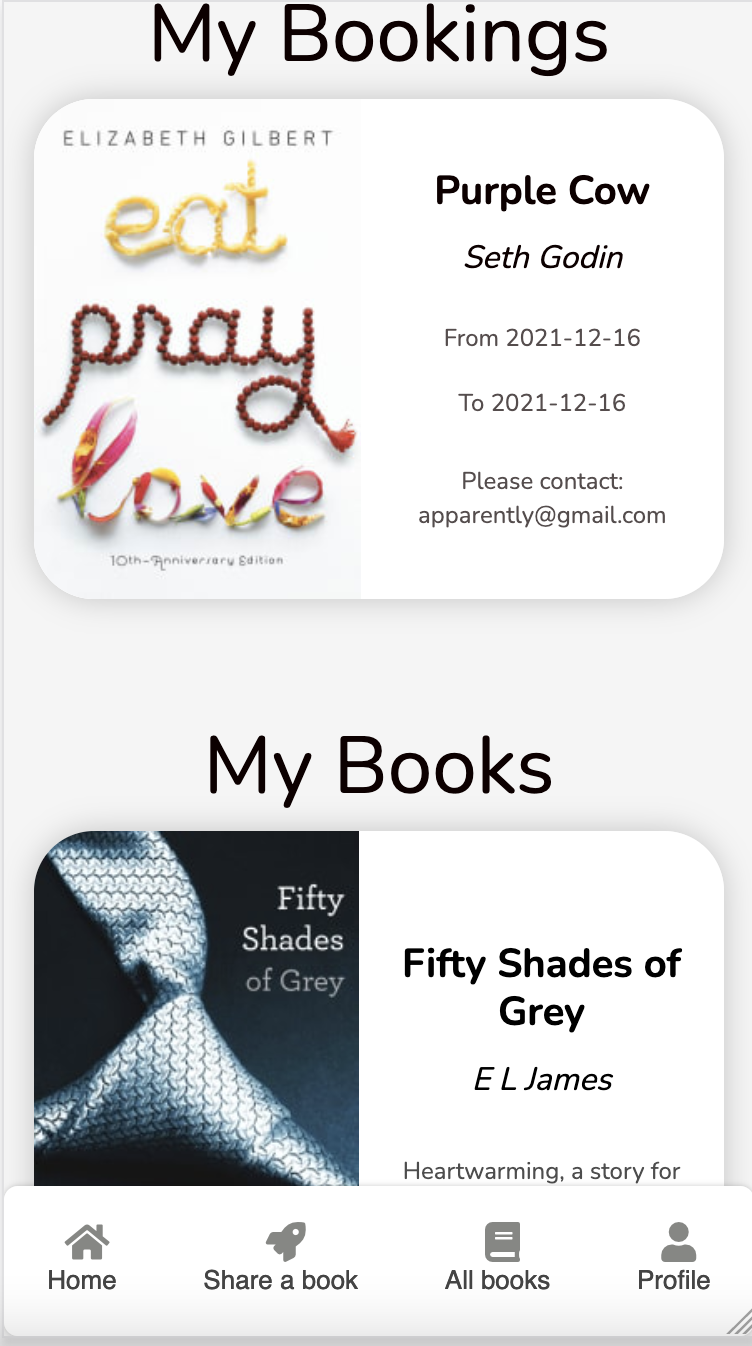Switch to the All books tab
Image resolution: width=752 pixels, height=1346 pixels.
tap(498, 1258)
